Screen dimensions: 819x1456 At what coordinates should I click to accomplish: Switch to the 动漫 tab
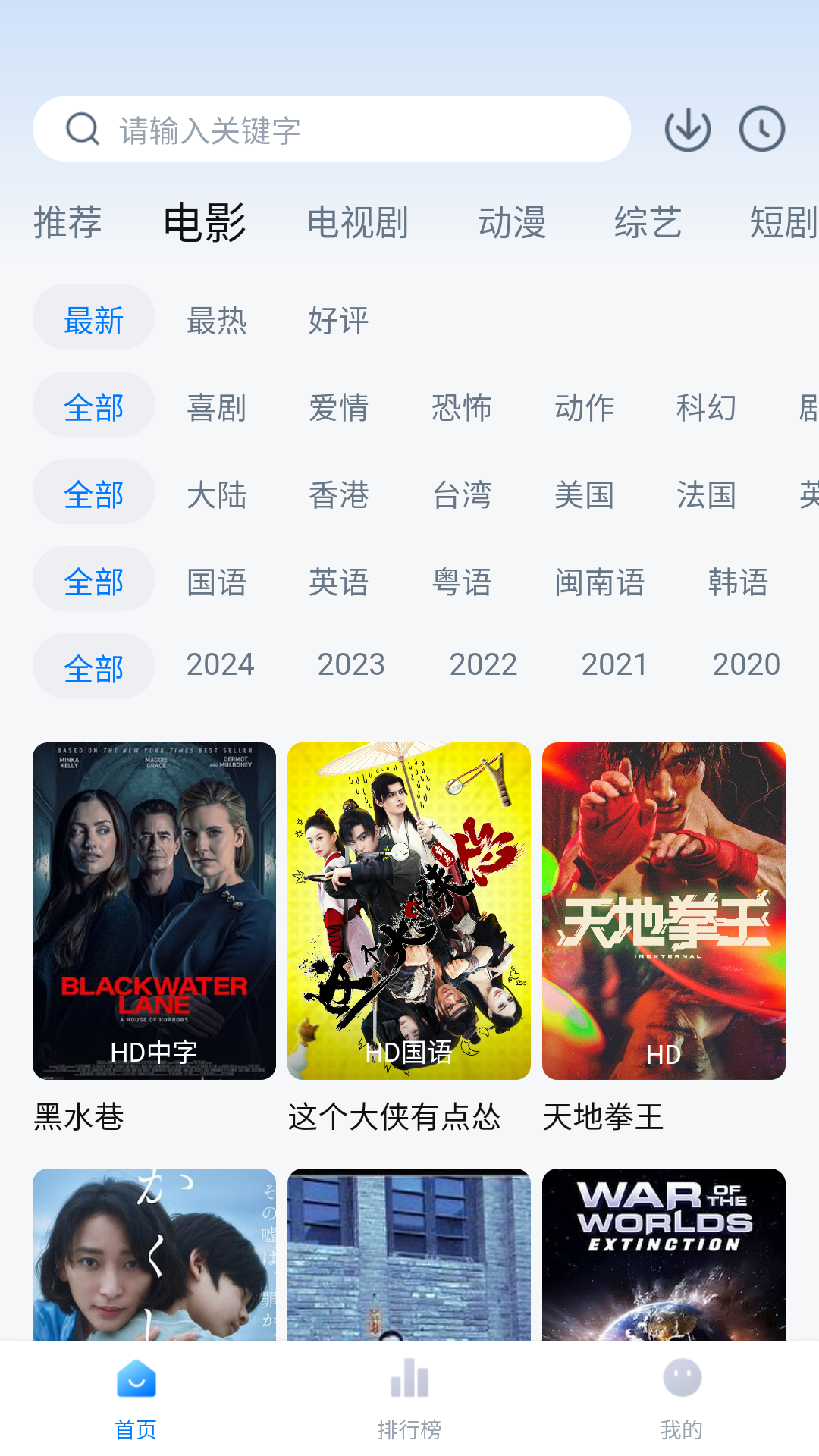tap(512, 223)
